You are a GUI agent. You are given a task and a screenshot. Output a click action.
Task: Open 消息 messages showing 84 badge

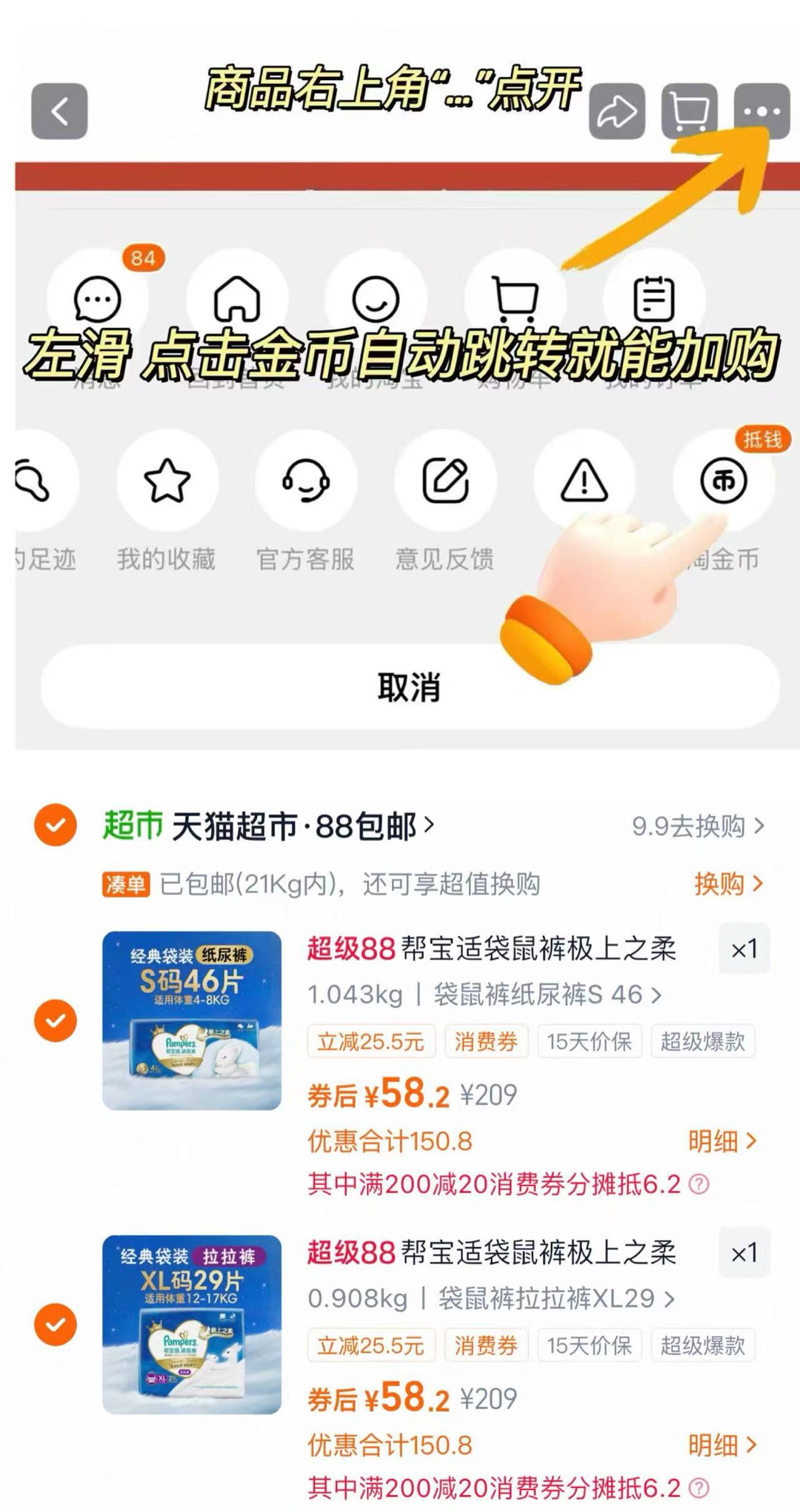97,299
